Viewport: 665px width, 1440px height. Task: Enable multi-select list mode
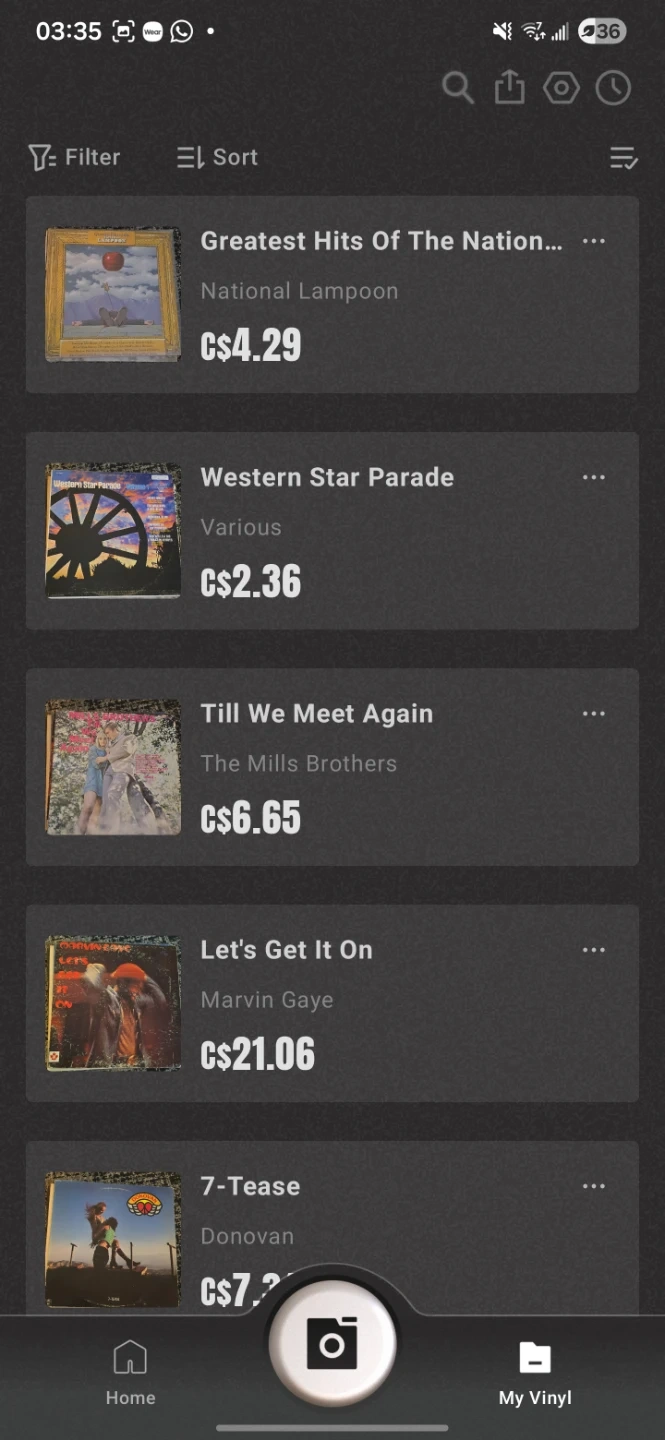point(623,158)
